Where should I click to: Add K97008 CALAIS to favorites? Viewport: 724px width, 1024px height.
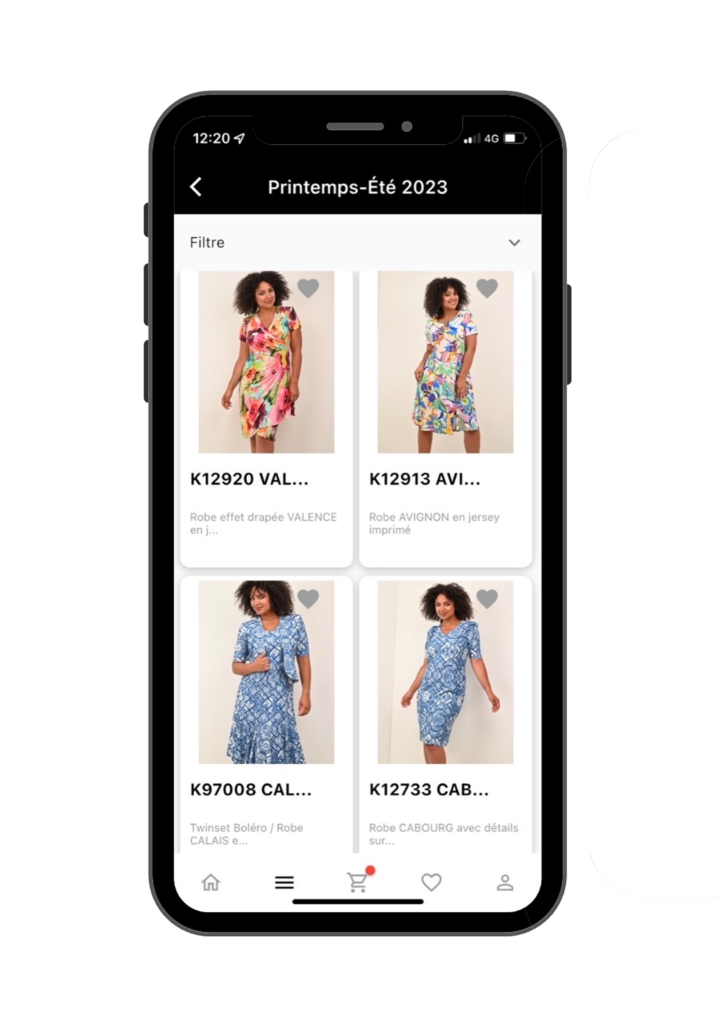pos(308,598)
